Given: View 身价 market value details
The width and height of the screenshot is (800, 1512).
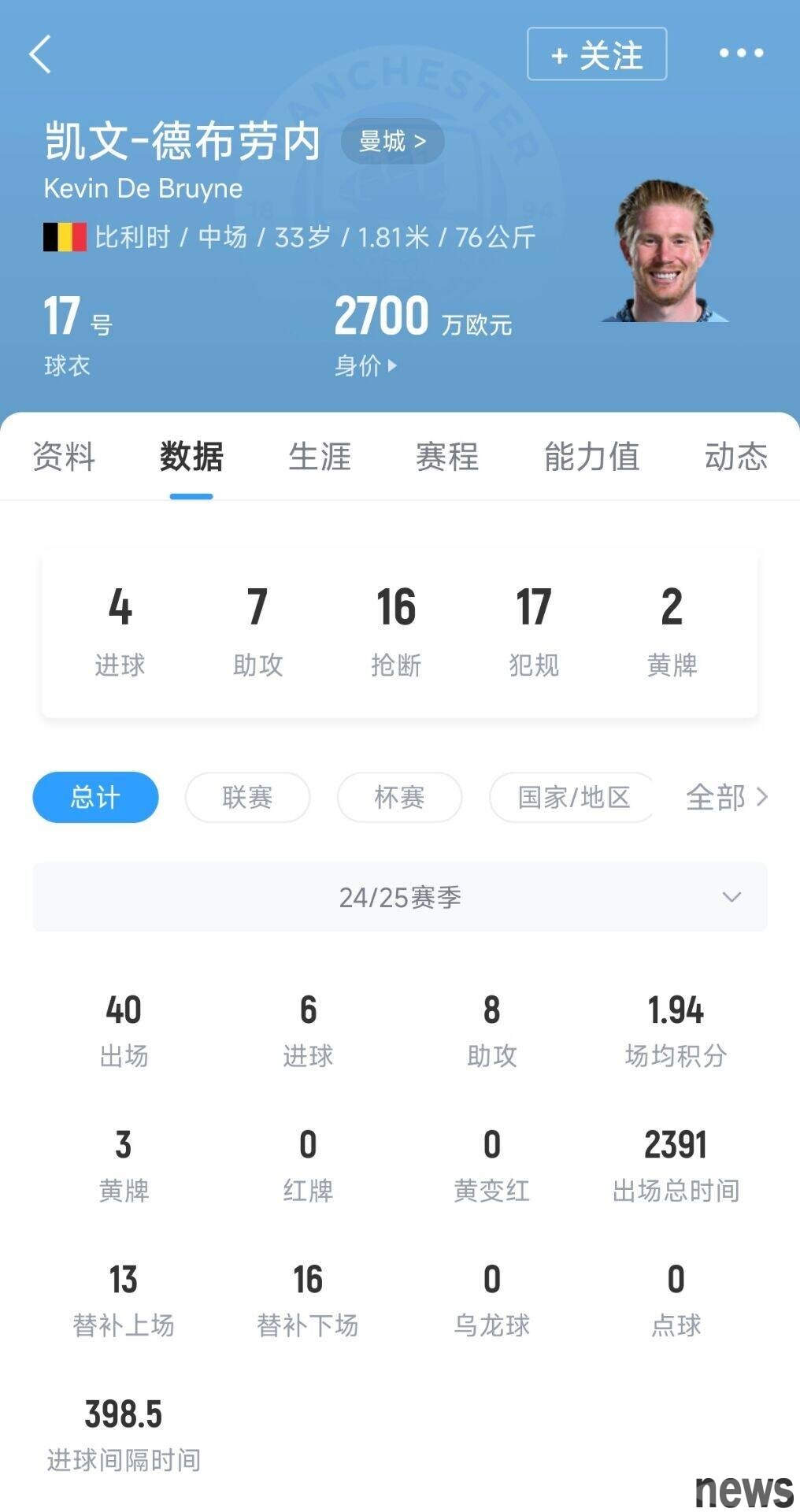Looking at the screenshot, I should (x=365, y=365).
